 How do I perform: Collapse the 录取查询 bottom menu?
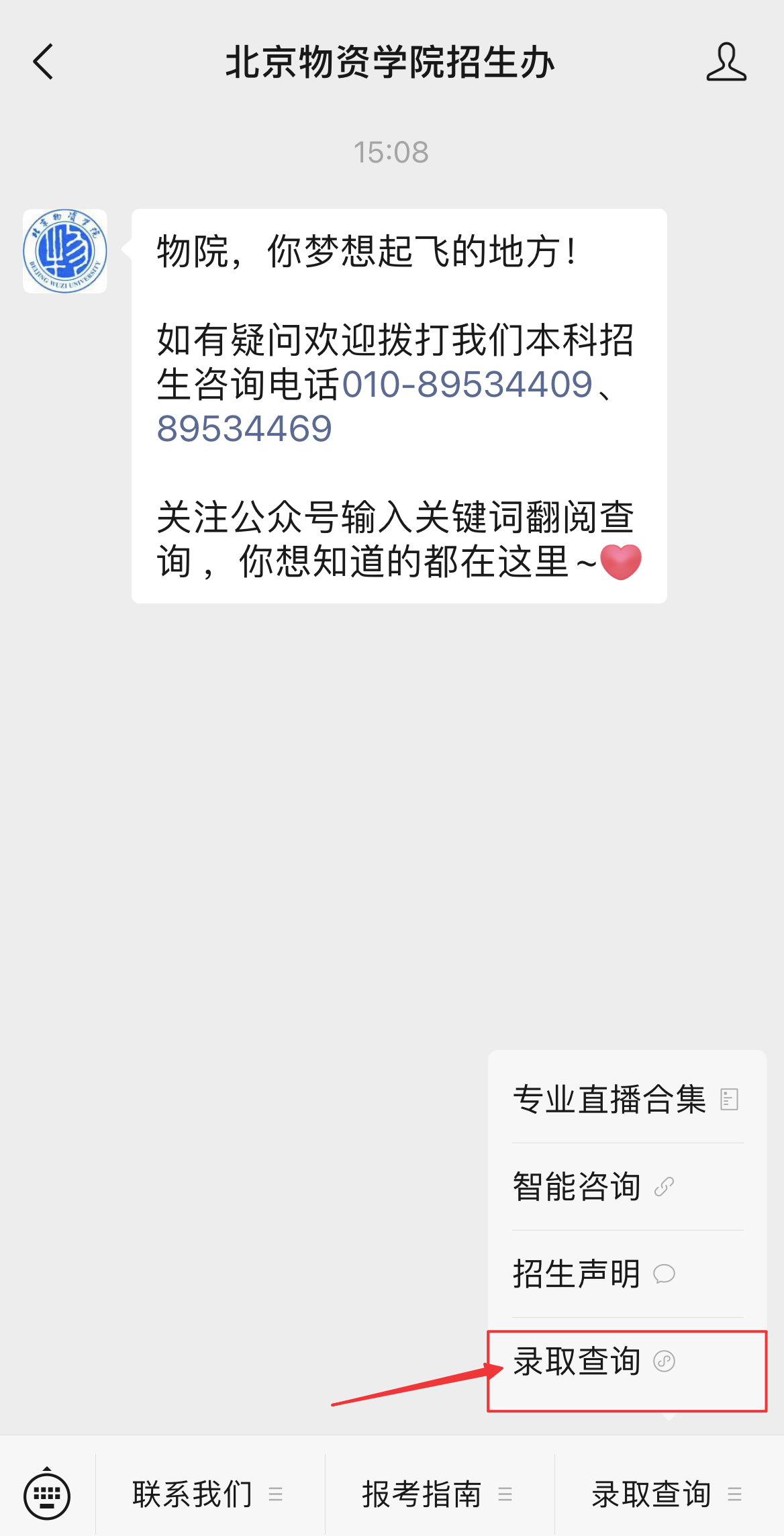click(x=669, y=1494)
